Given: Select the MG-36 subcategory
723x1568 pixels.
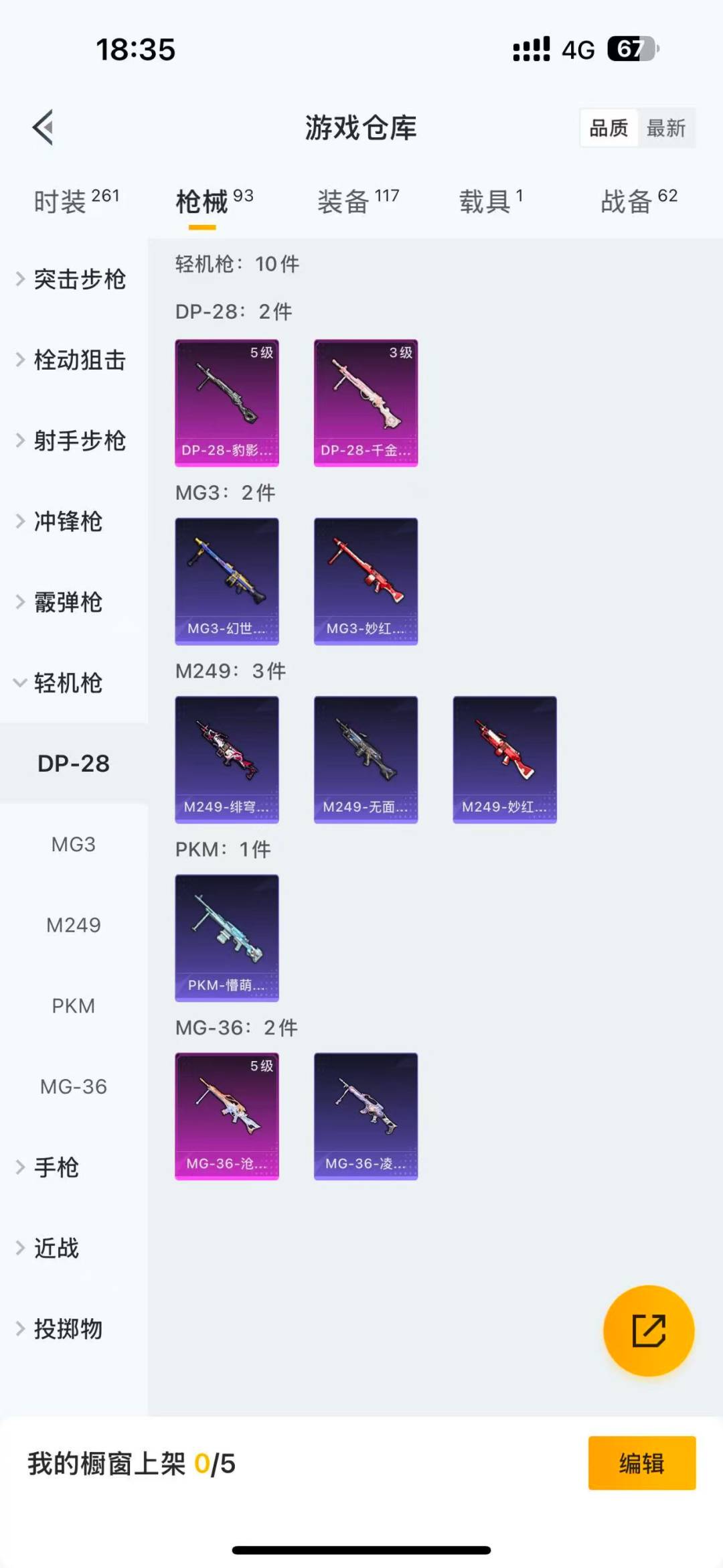Looking at the screenshot, I should coord(73,1086).
